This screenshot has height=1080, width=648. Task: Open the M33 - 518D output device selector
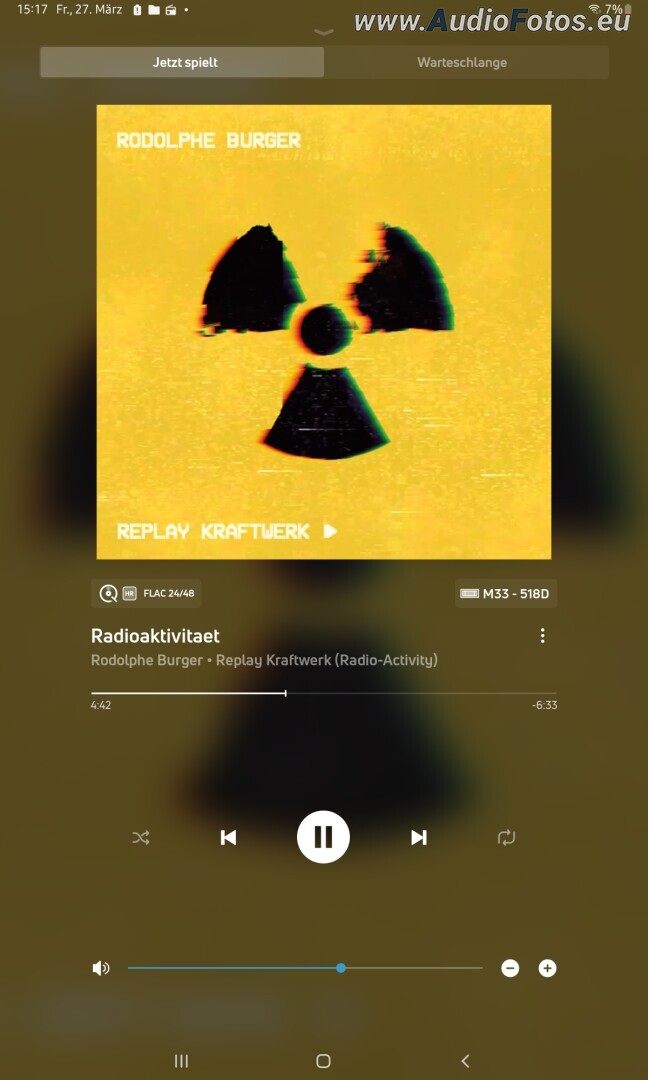coord(506,594)
